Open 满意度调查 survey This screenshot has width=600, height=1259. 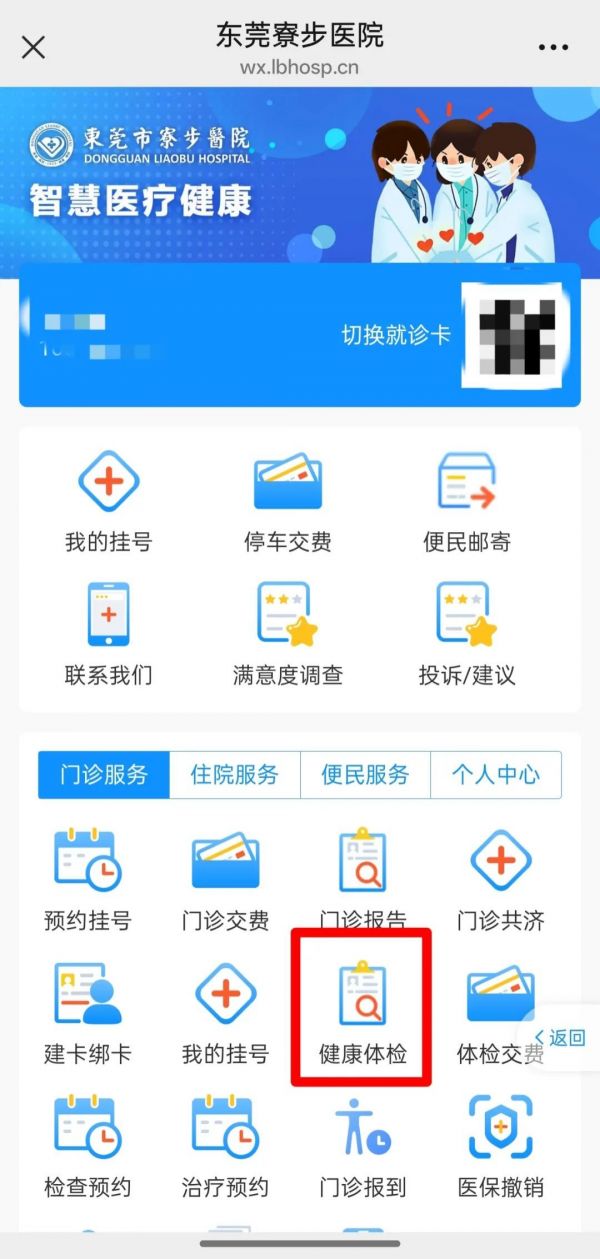point(288,634)
